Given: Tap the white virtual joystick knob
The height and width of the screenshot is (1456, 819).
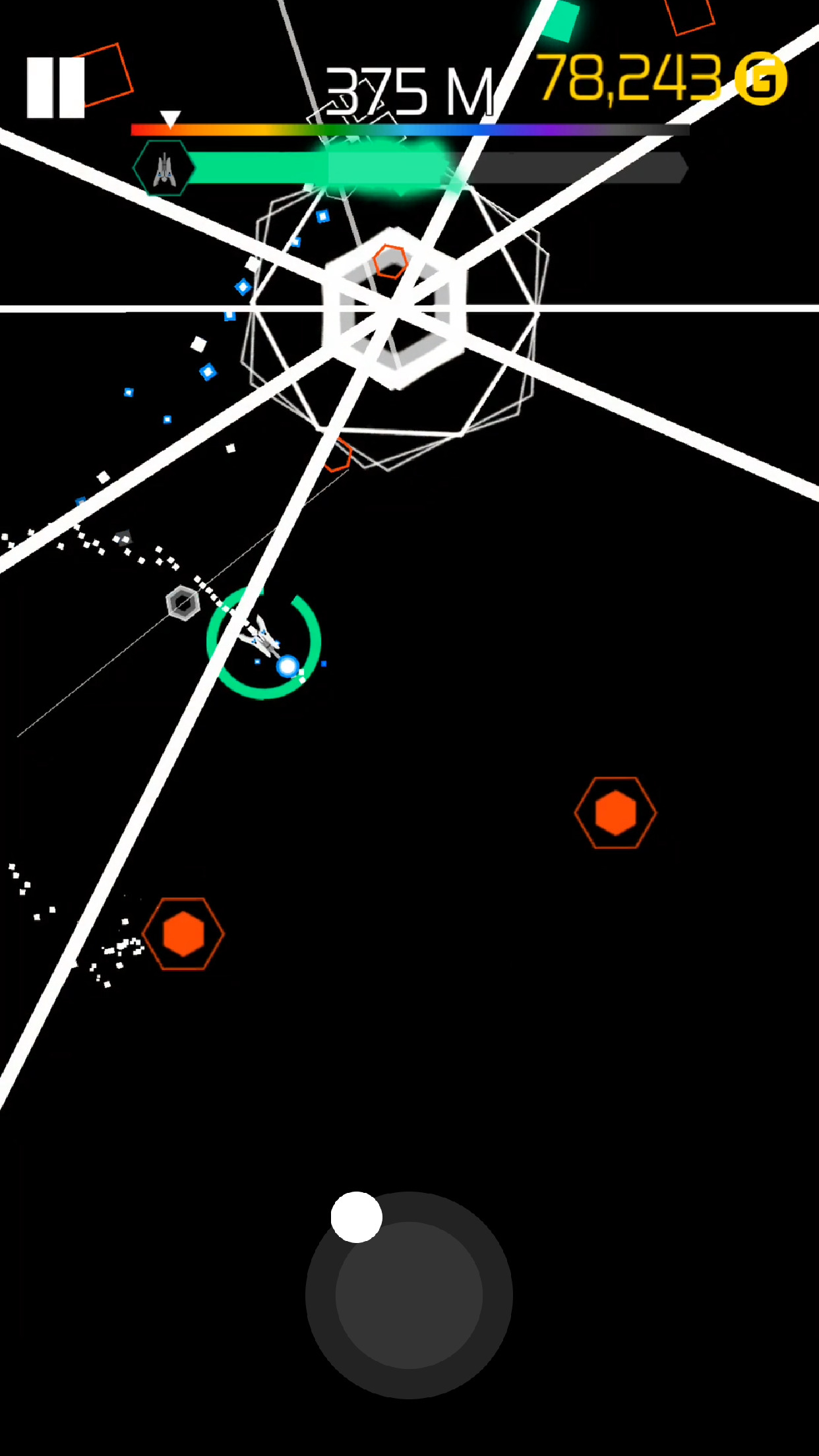Looking at the screenshot, I should pyautogui.click(x=356, y=1217).
